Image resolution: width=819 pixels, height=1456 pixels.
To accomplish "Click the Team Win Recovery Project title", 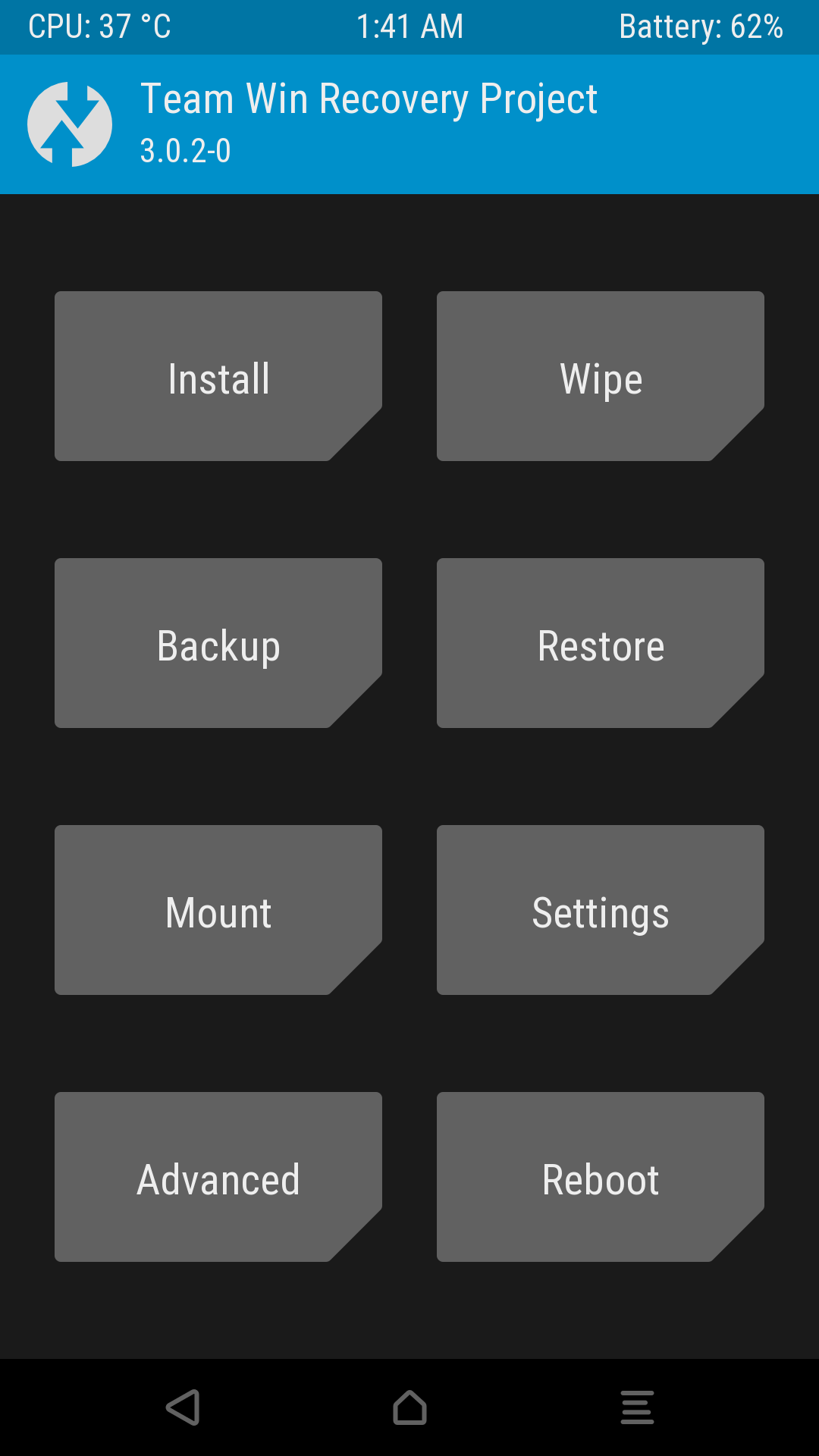I will click(x=369, y=98).
